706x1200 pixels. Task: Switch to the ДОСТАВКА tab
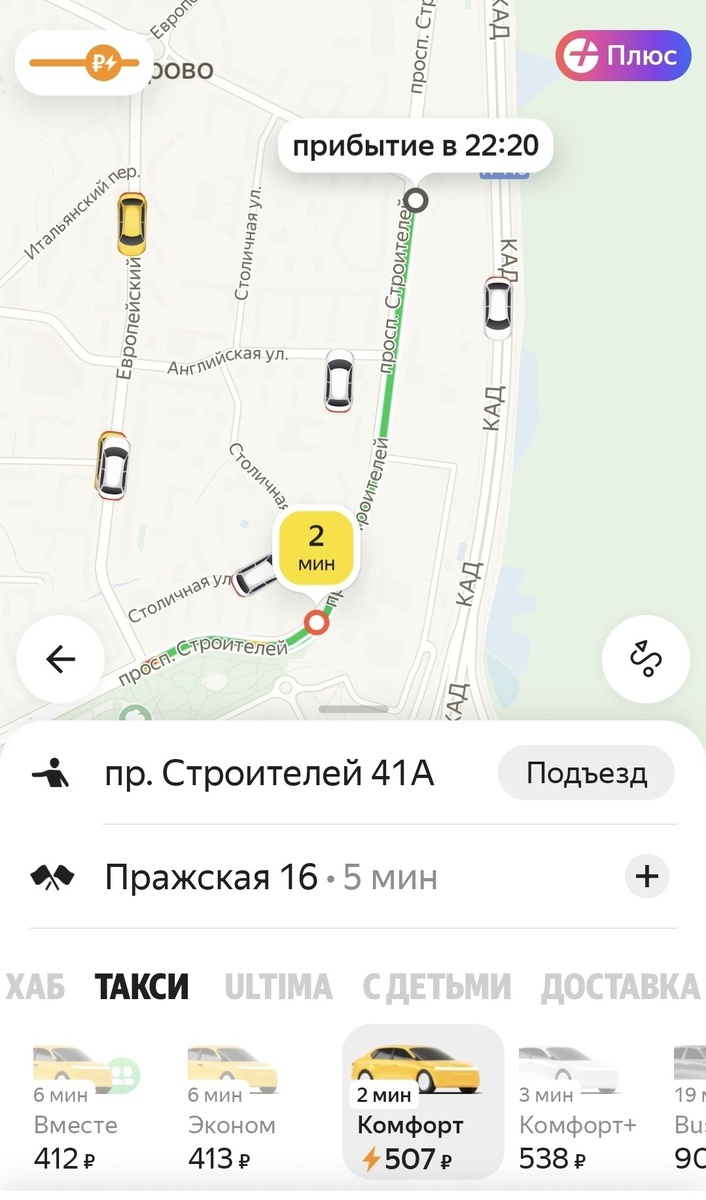620,987
